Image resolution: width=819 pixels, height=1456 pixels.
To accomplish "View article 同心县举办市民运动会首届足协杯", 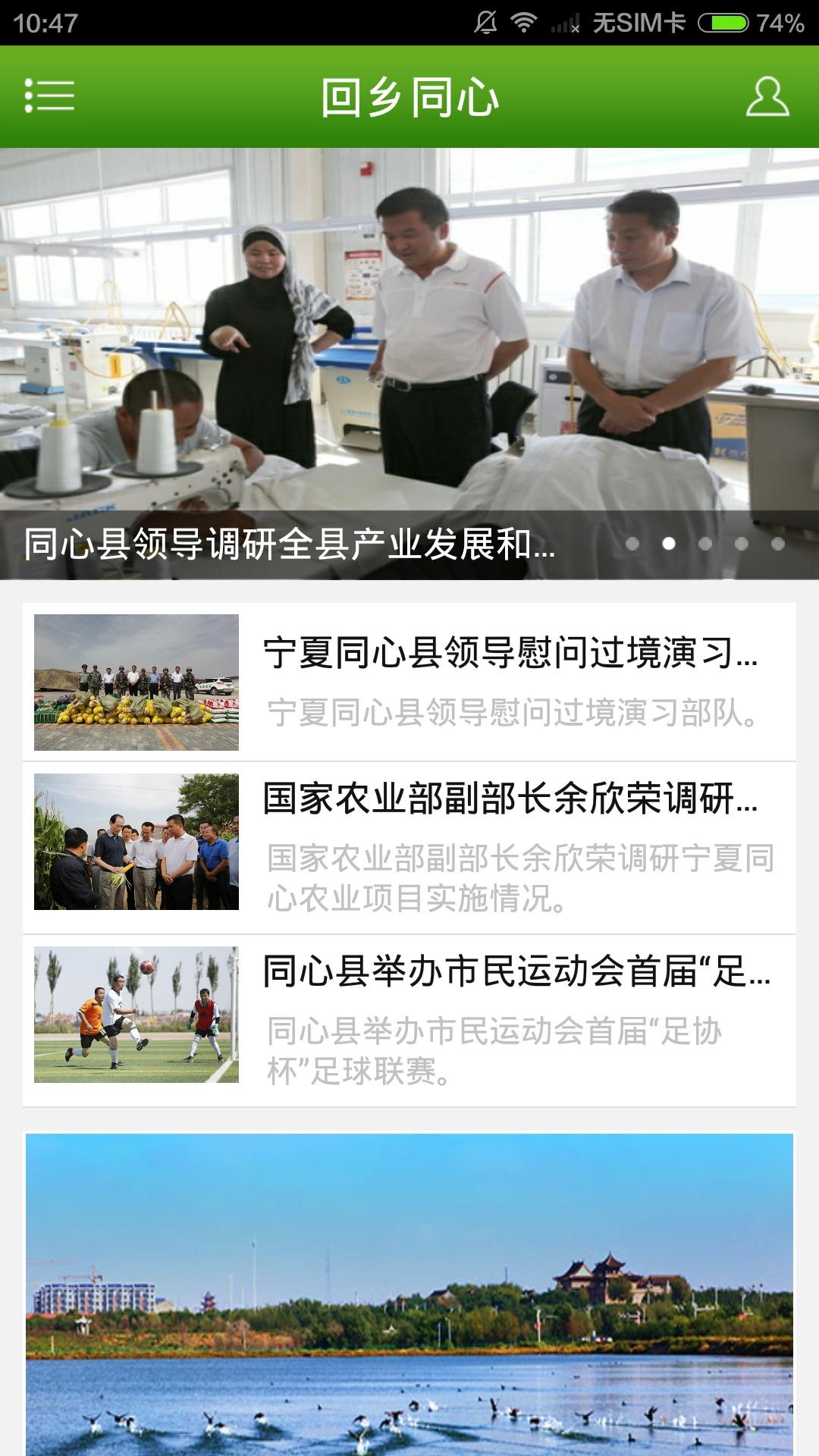I will [x=409, y=1020].
